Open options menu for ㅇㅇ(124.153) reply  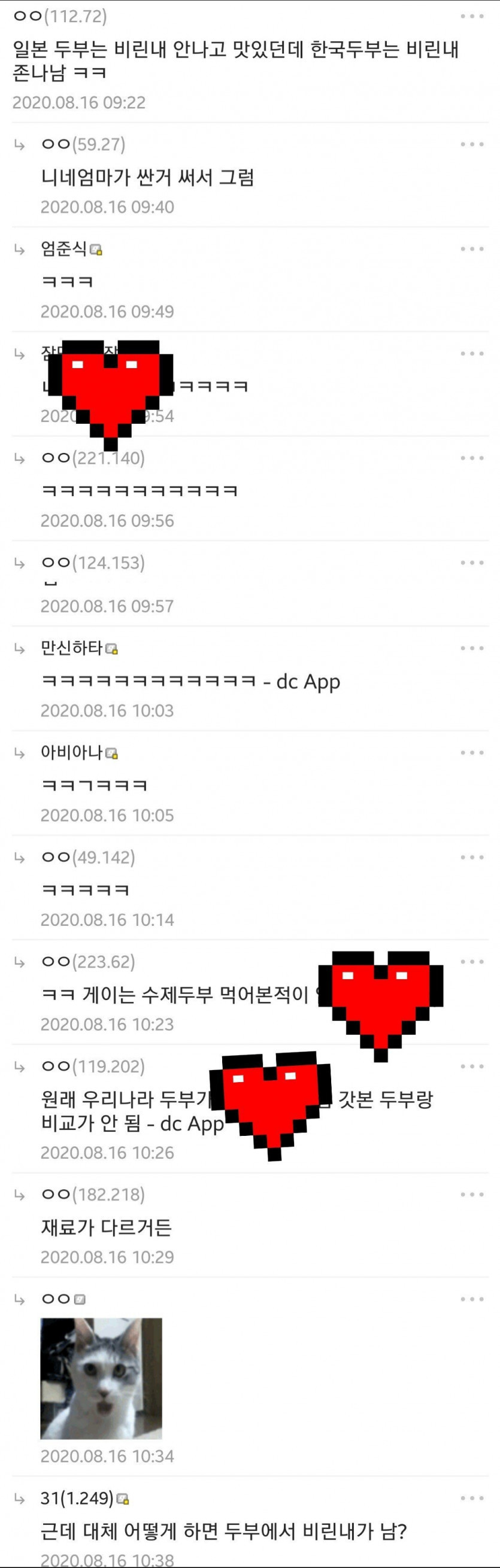(471, 563)
